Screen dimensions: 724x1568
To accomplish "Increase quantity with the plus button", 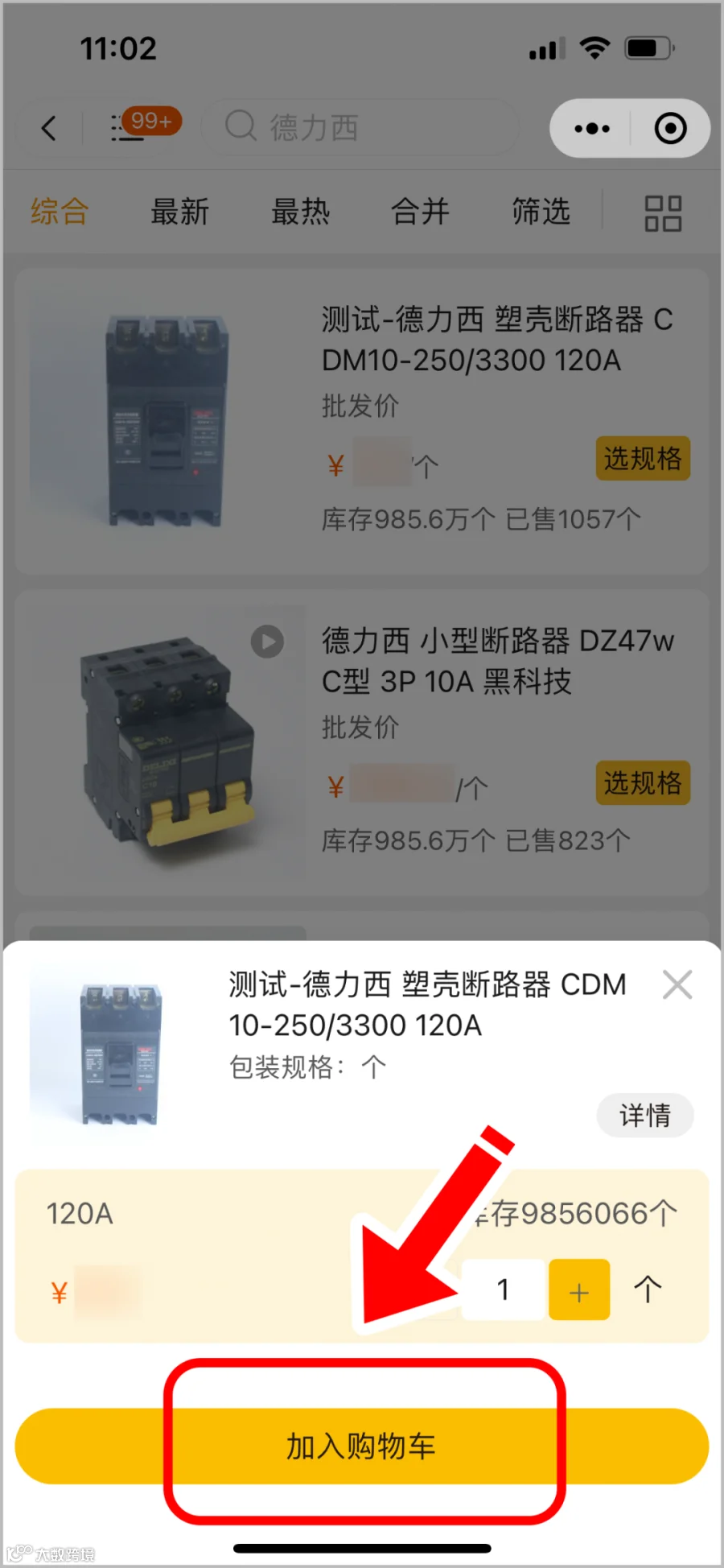I will [x=579, y=1290].
